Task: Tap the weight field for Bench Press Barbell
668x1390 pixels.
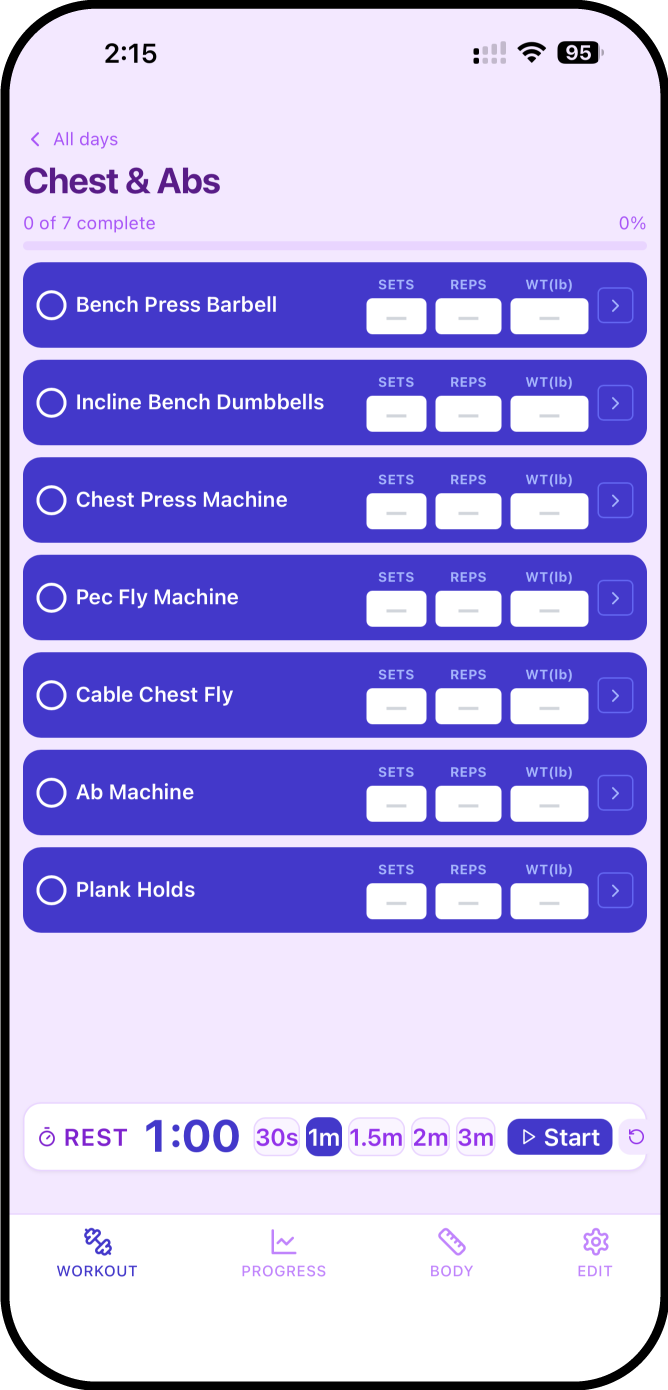Action: 549,316
